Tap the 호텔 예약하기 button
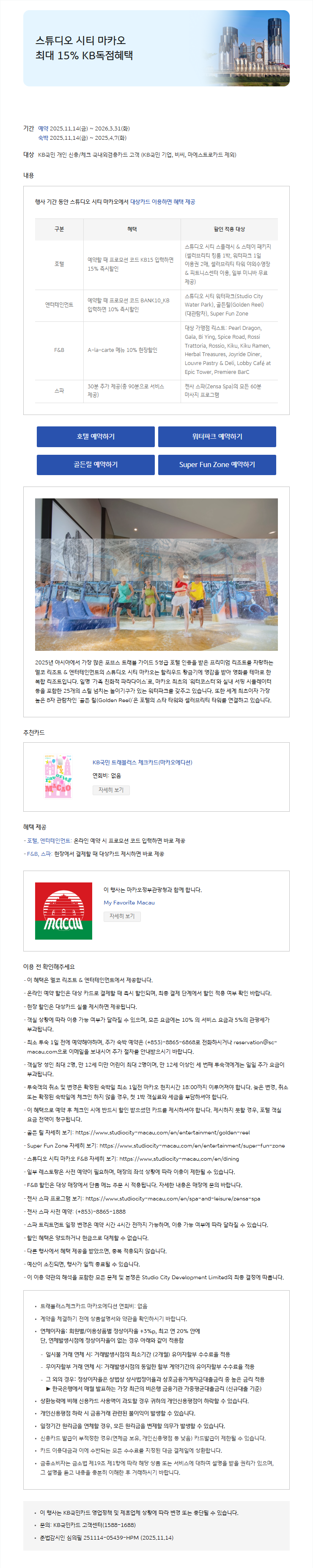Viewport: 313px width, 1568px height. [x=96, y=437]
